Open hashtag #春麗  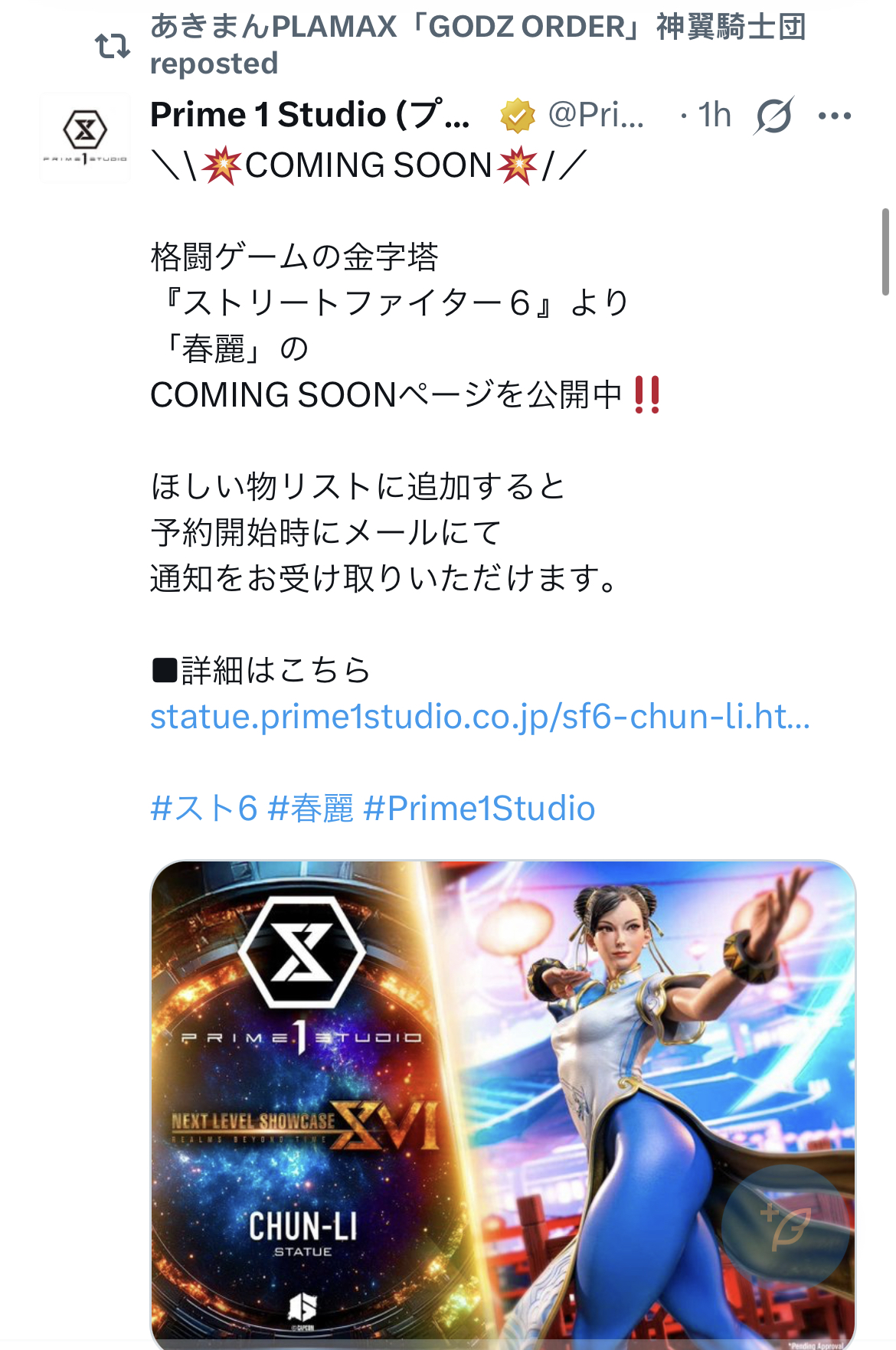point(311,809)
